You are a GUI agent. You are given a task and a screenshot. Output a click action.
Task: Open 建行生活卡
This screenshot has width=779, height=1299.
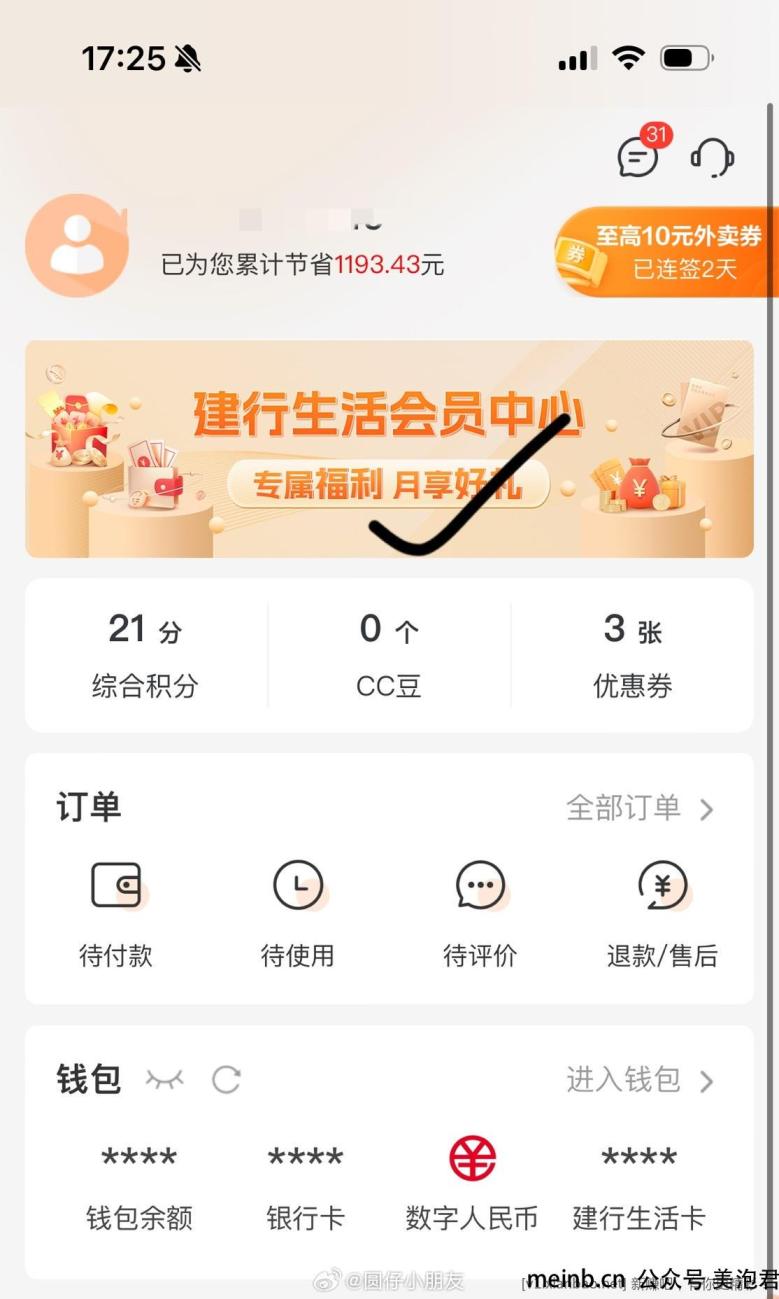638,1186
